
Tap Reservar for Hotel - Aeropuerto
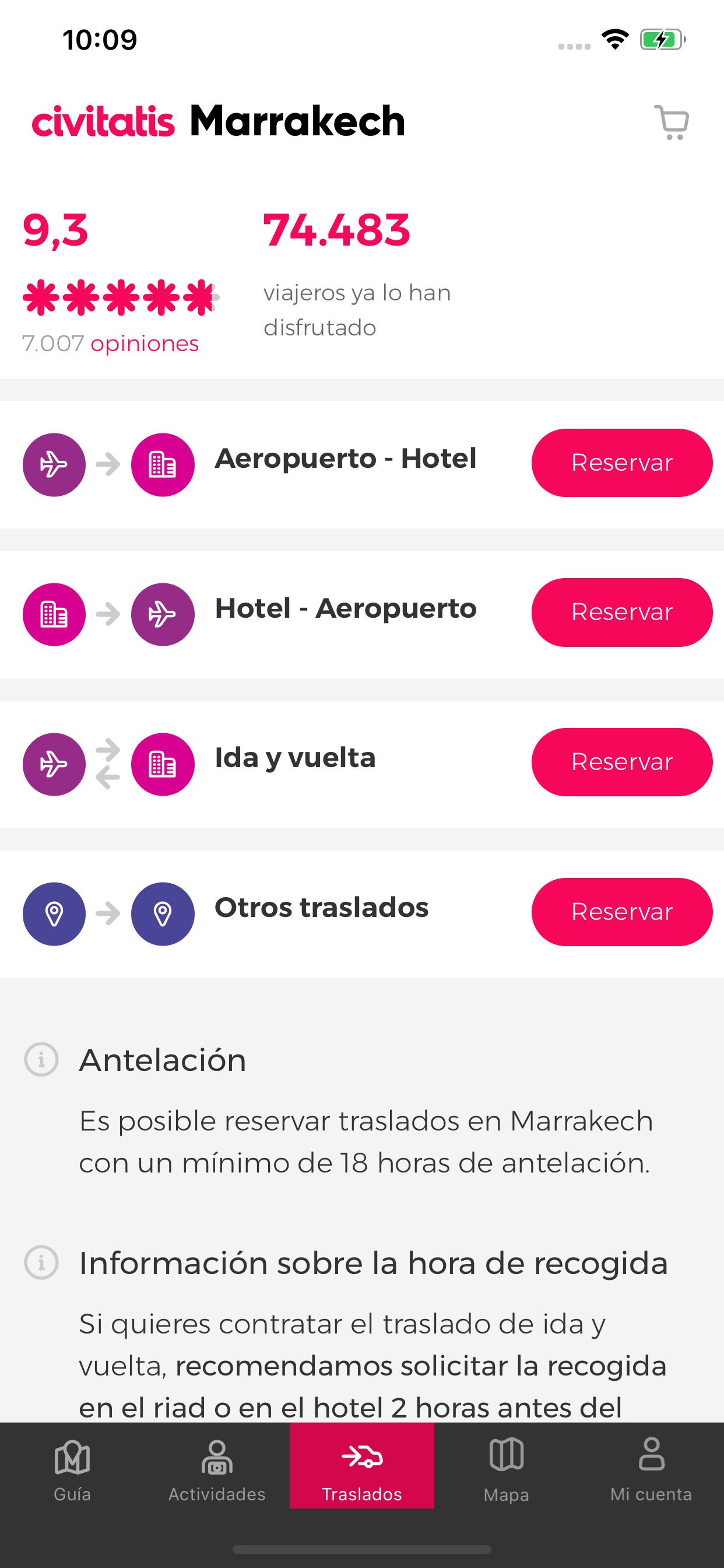(x=622, y=612)
